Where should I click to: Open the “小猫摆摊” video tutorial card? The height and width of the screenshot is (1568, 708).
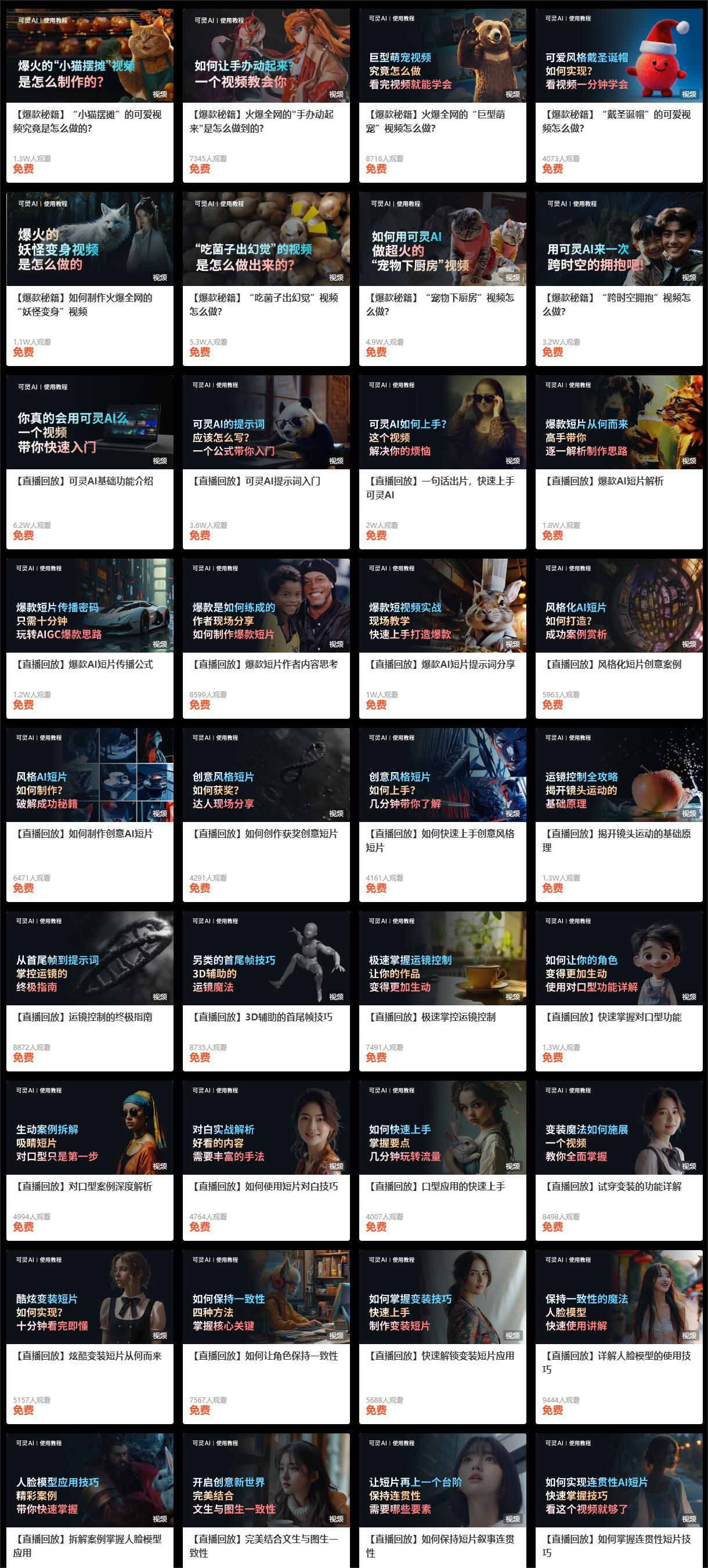(89, 96)
